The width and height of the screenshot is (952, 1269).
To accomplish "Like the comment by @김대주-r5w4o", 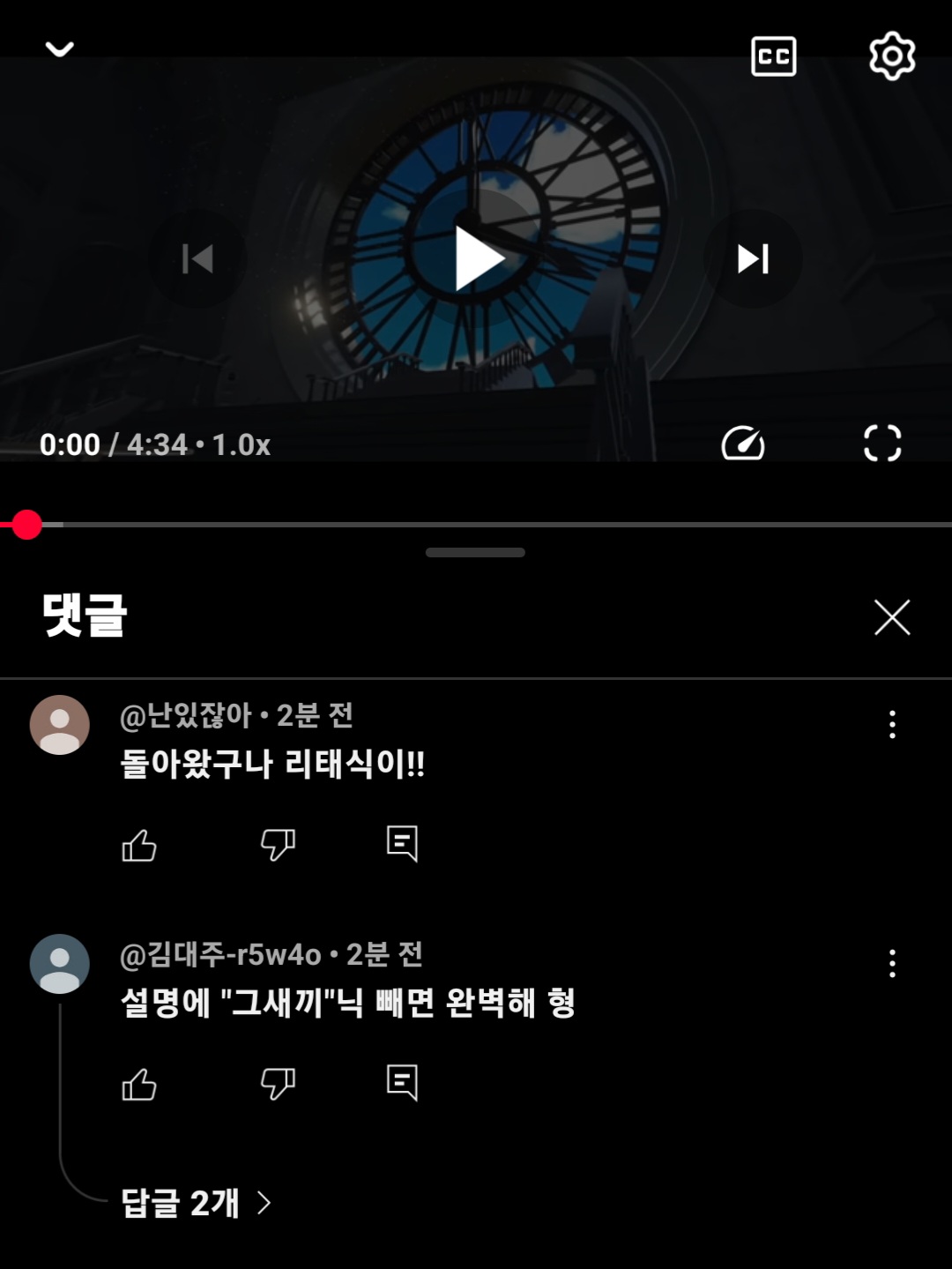I will (139, 1084).
